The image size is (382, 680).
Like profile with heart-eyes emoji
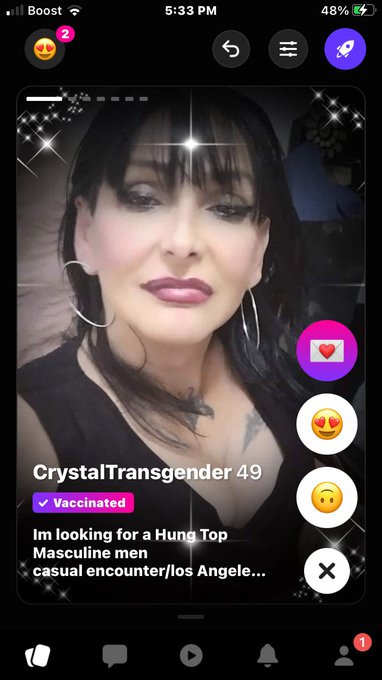click(x=327, y=424)
